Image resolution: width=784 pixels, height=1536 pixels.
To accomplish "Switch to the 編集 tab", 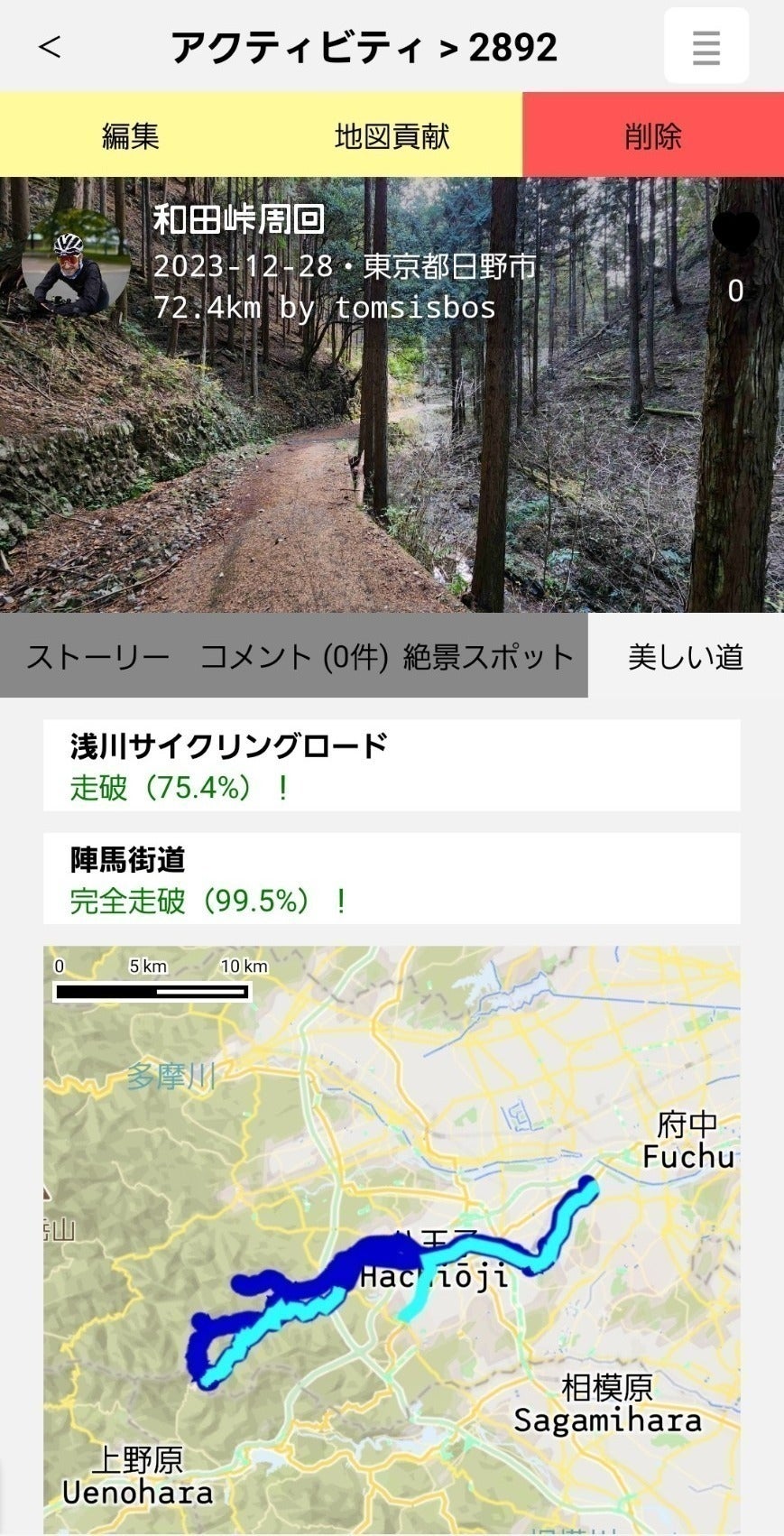I will (131, 135).
